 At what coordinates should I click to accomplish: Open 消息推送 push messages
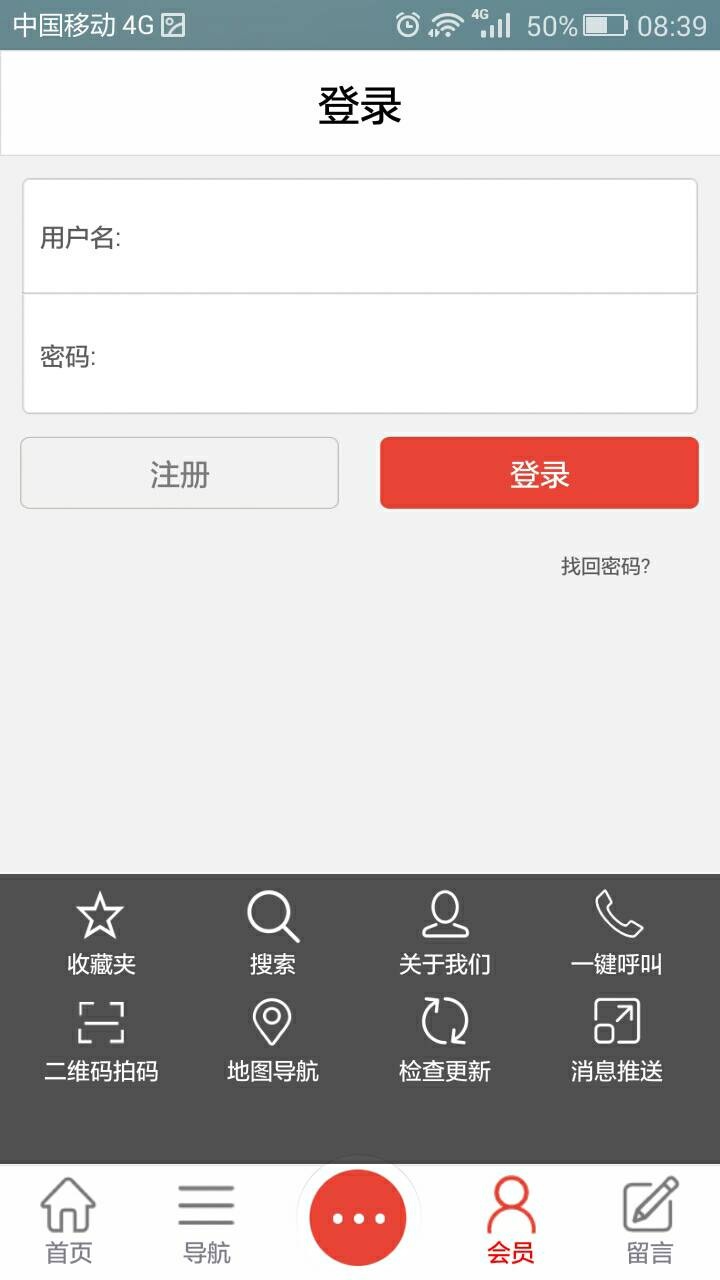(617, 1041)
